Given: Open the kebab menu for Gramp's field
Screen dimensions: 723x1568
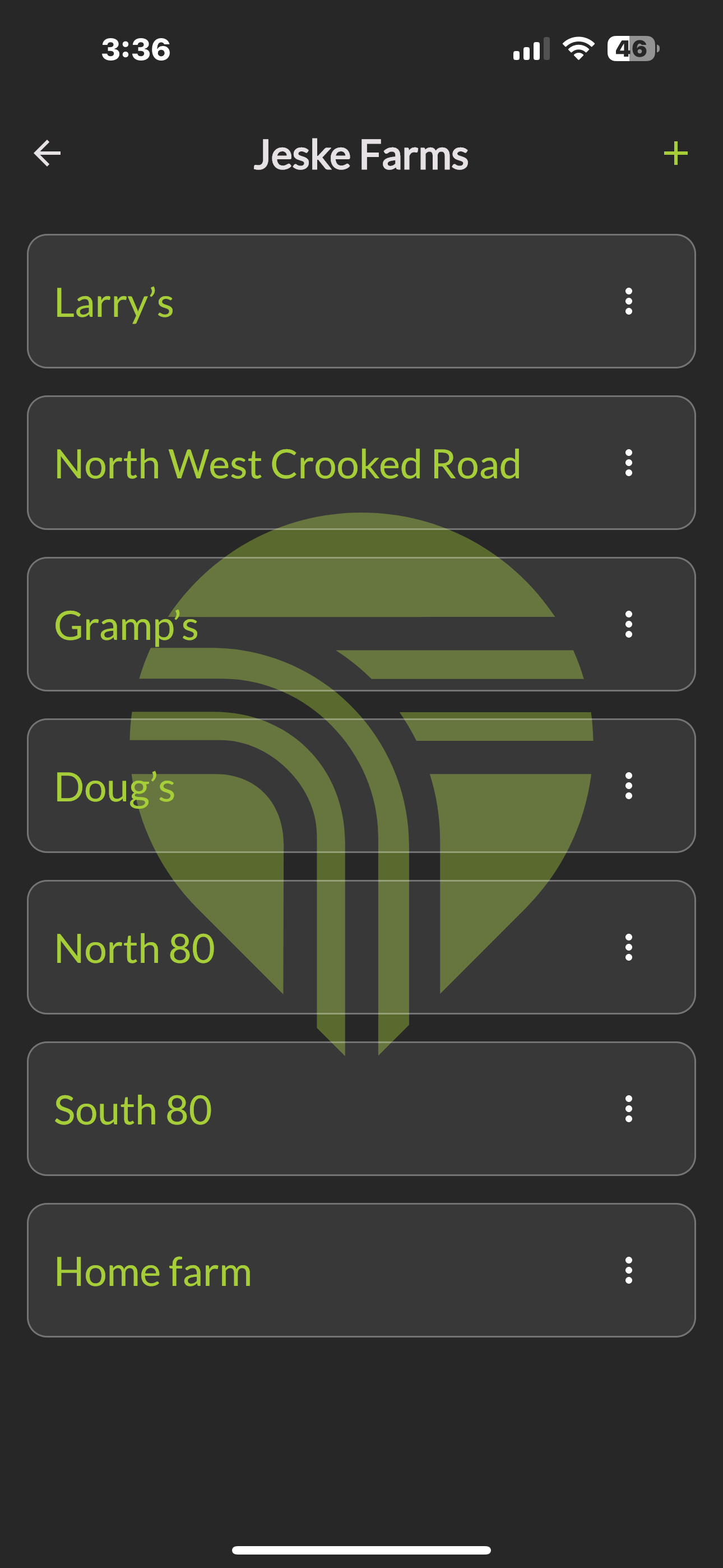Looking at the screenshot, I should [629, 624].
